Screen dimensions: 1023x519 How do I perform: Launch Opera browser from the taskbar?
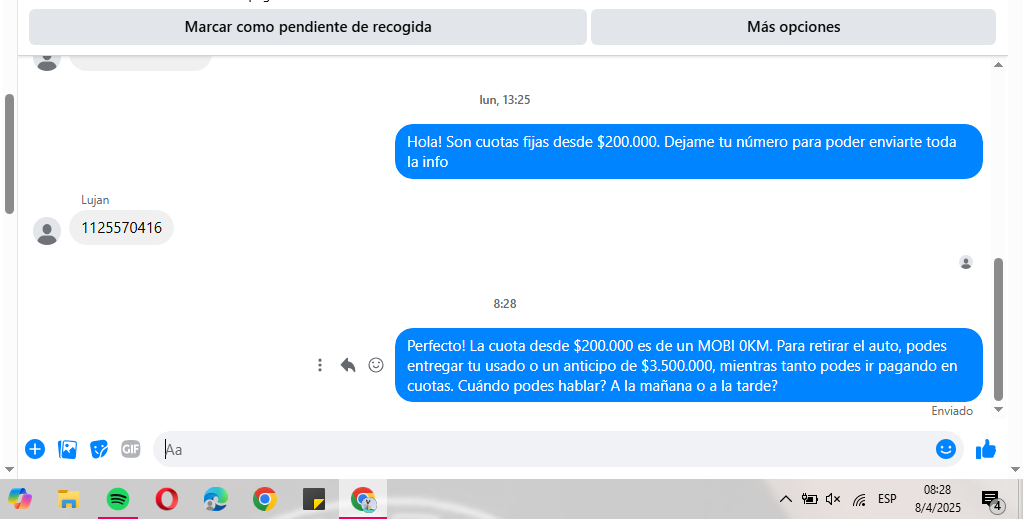pos(167,498)
